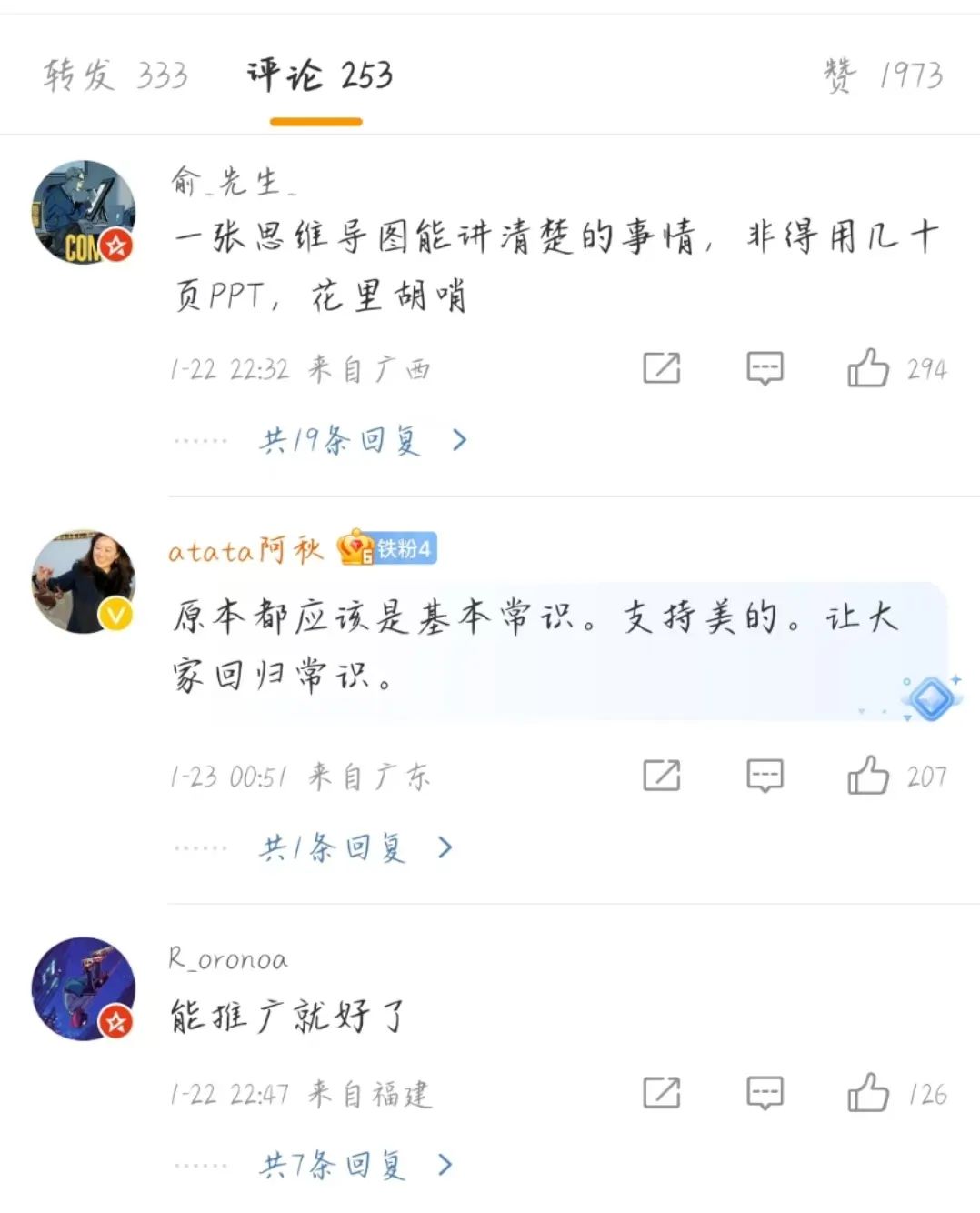This screenshot has height=1213, width=980.
Task: Like atata阿秋's comment with 207 likes
Action: [x=868, y=776]
